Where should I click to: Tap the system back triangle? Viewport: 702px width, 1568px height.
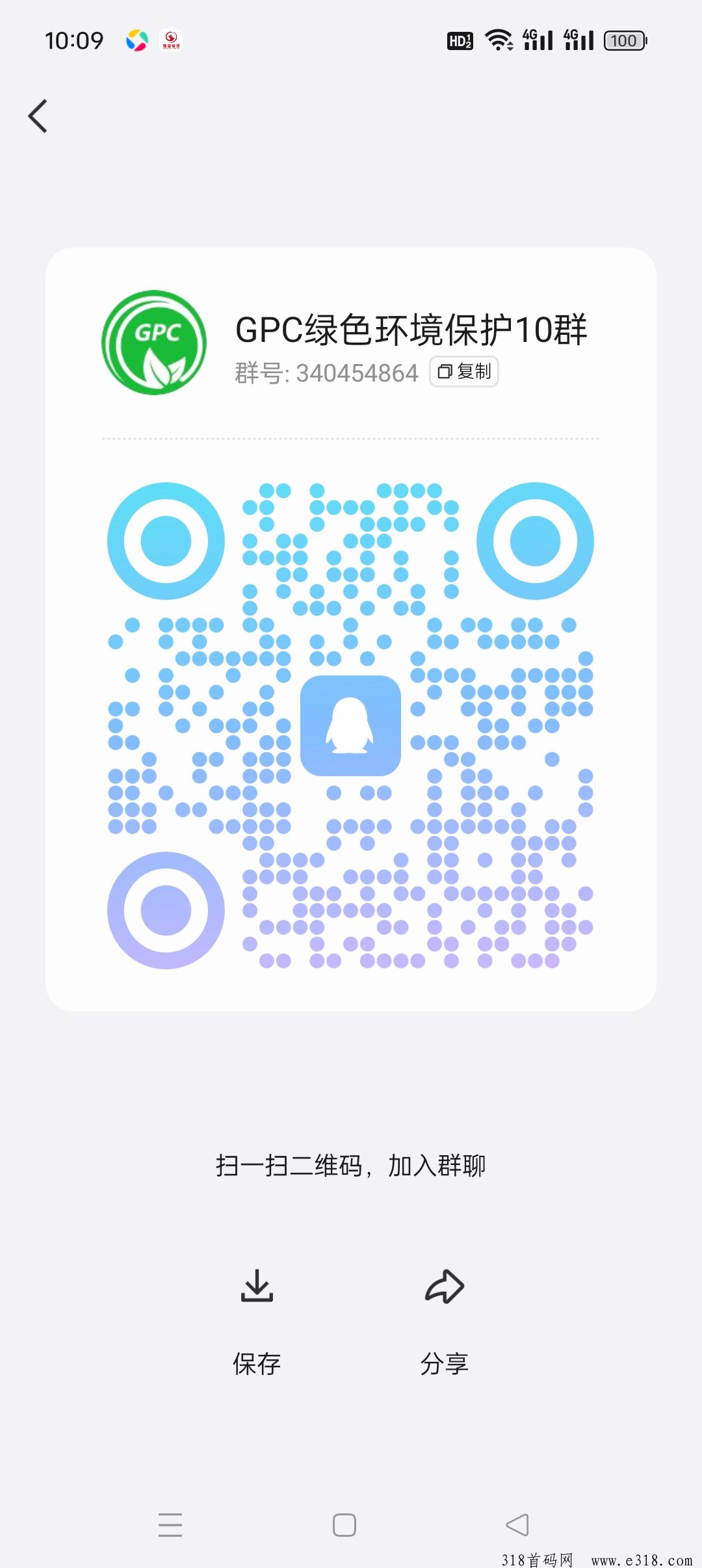517,1524
